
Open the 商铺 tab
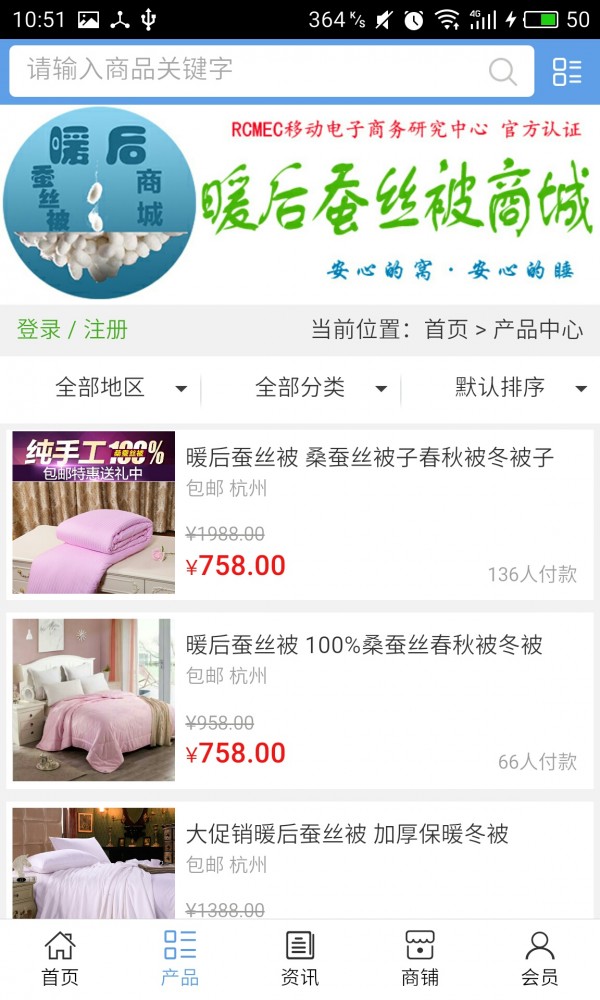pos(420,958)
